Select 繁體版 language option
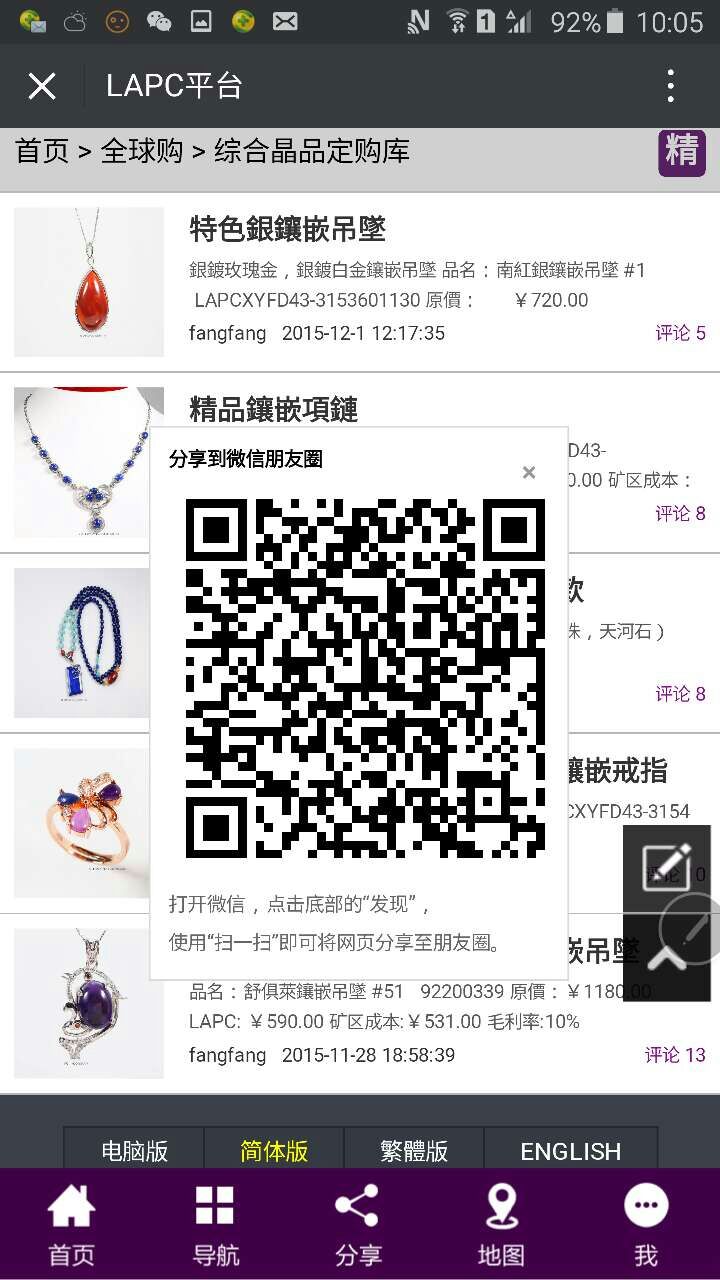This screenshot has width=720, height=1280. [x=414, y=1151]
